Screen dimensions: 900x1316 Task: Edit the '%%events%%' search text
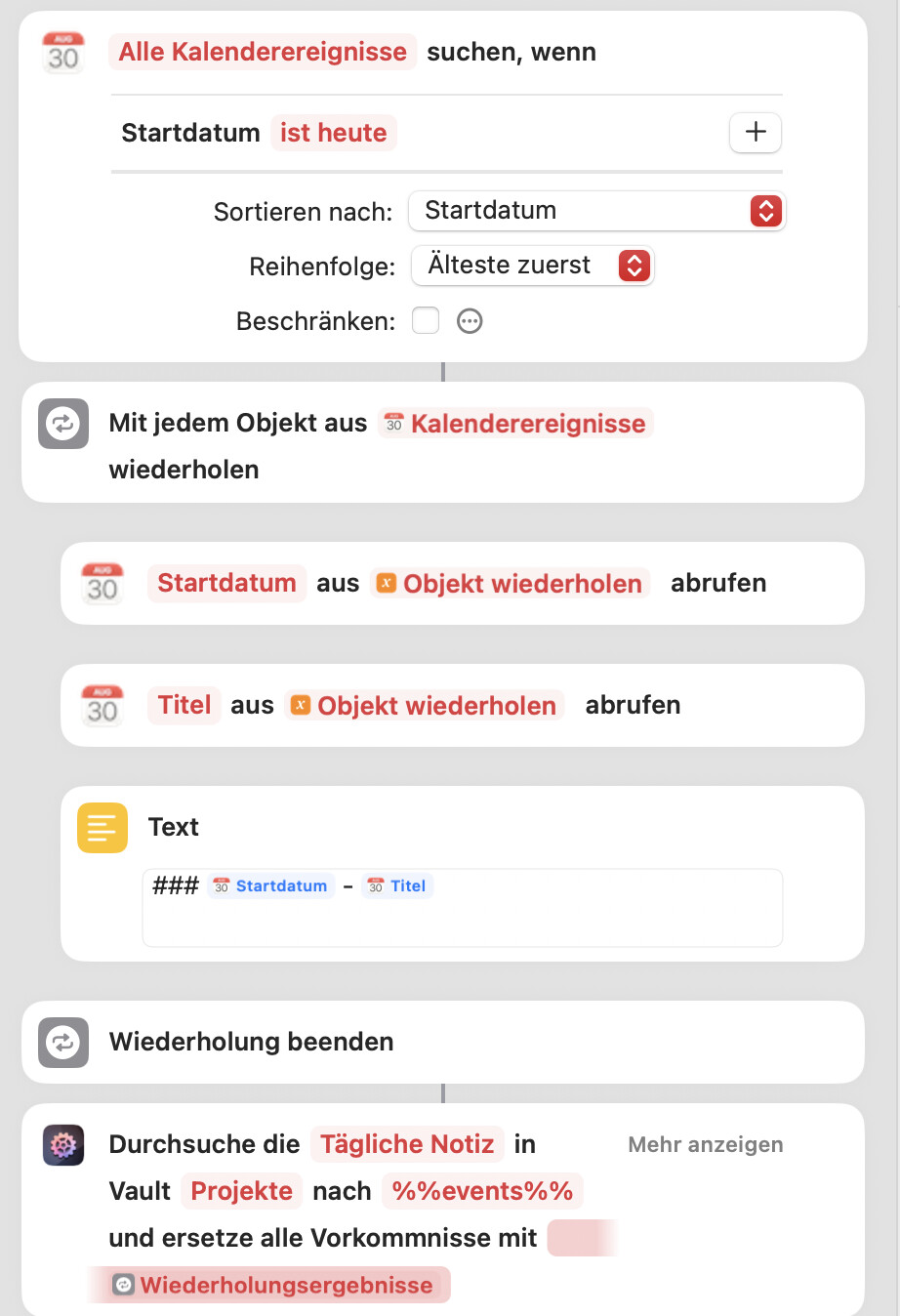point(482,1191)
